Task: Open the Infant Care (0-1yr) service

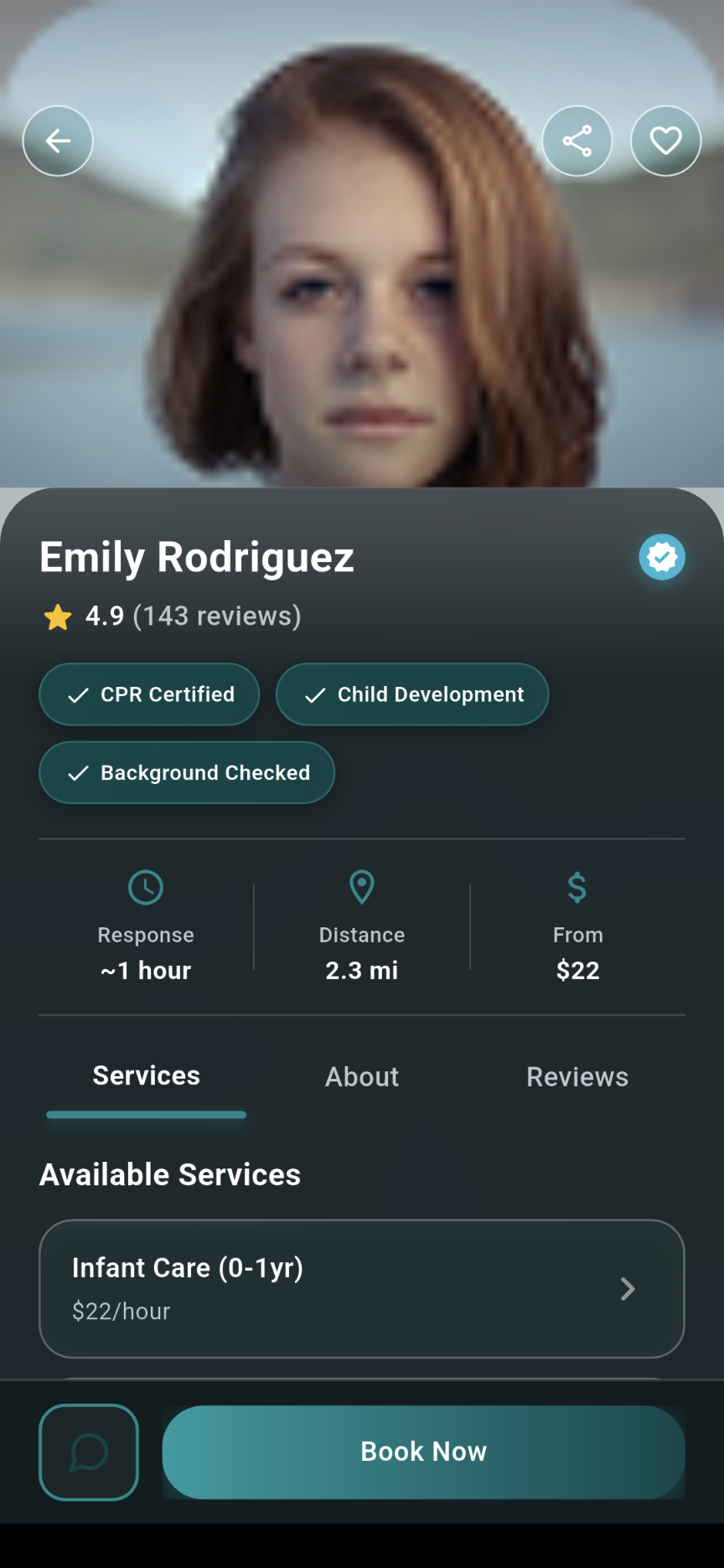Action: point(362,1289)
